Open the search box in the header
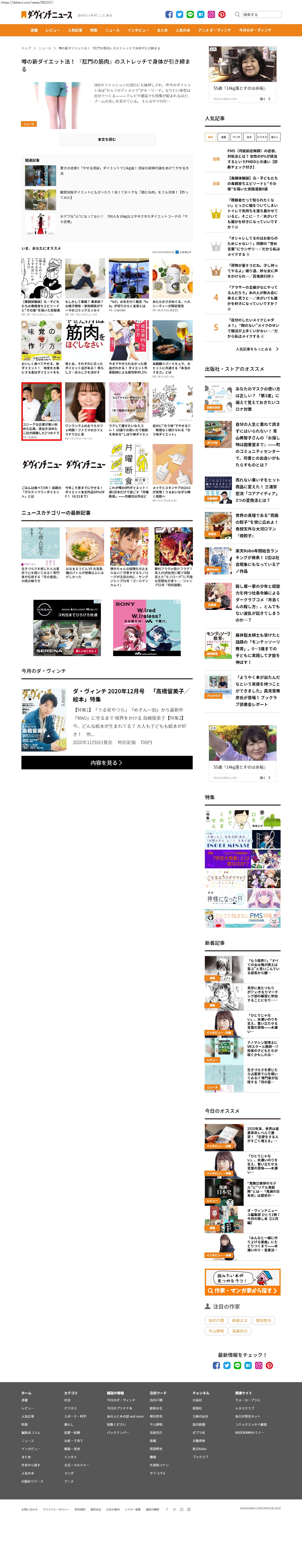 click(261, 14)
